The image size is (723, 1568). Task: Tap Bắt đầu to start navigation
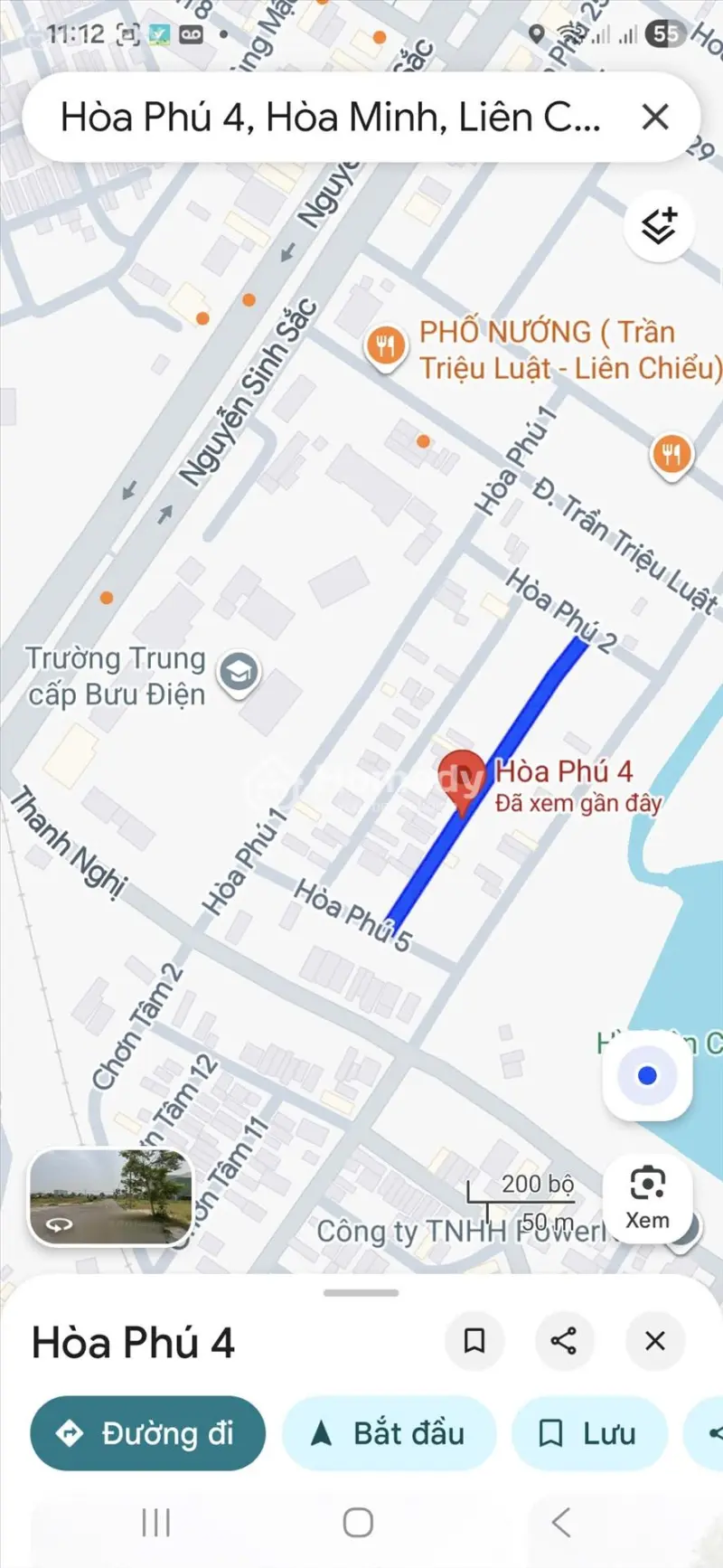(x=389, y=1433)
